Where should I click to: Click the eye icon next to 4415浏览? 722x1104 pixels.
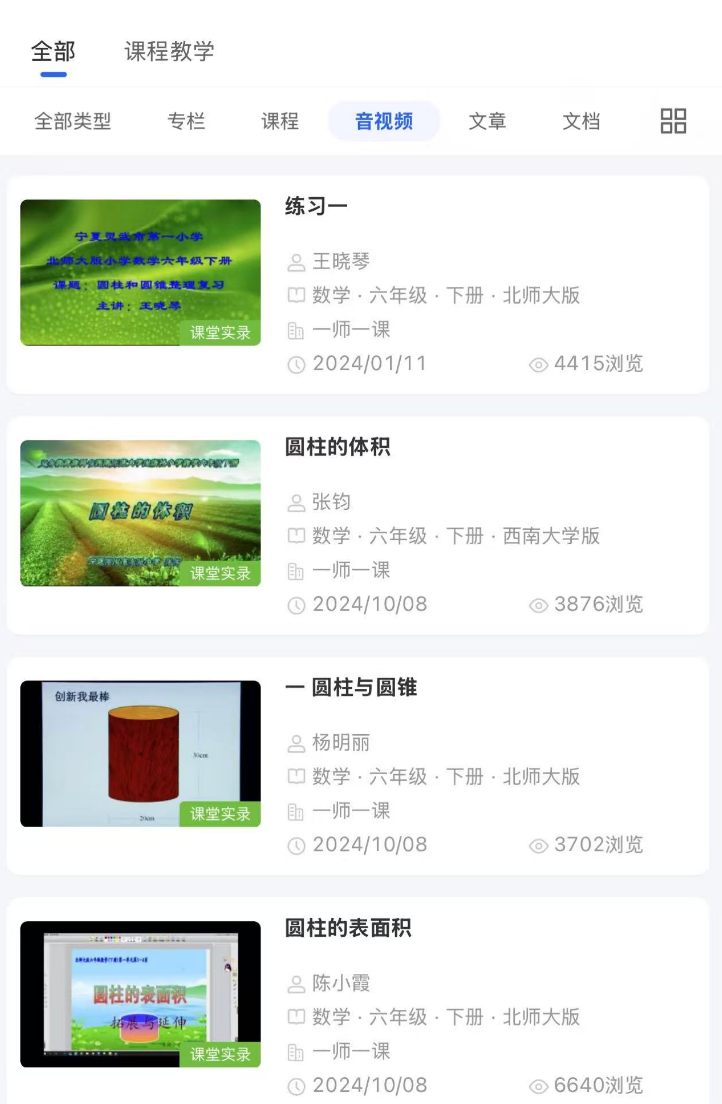coord(539,365)
